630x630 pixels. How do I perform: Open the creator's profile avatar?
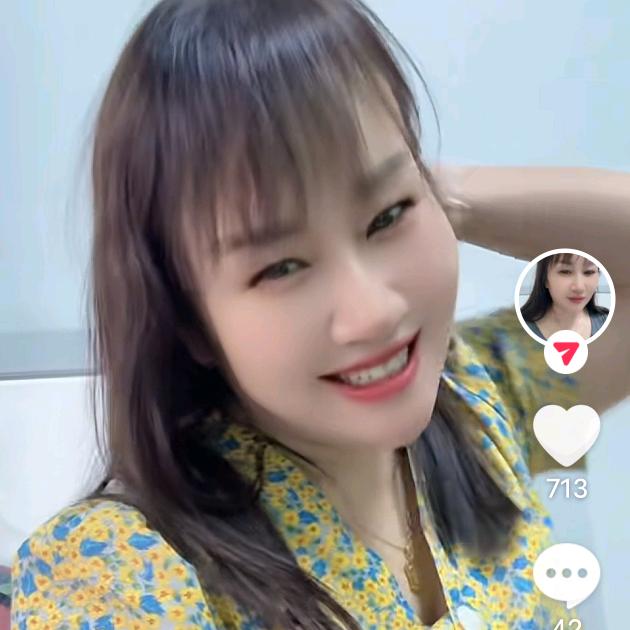point(565,294)
